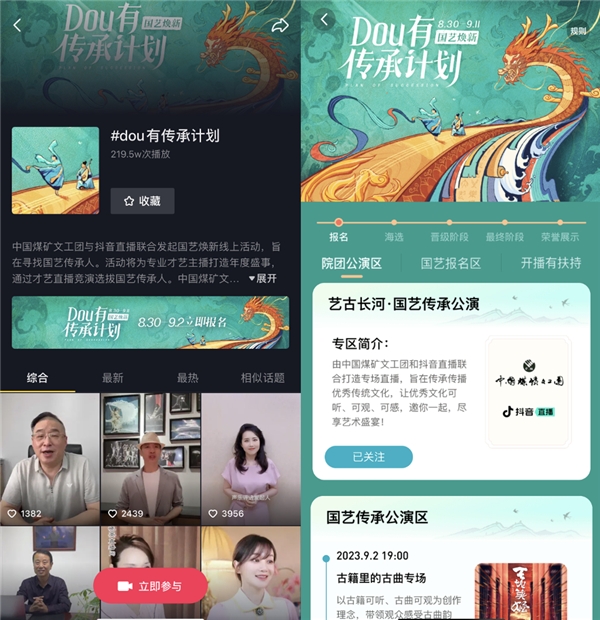Open the 规则 rules page
The height and width of the screenshot is (620, 600).
coord(578,32)
